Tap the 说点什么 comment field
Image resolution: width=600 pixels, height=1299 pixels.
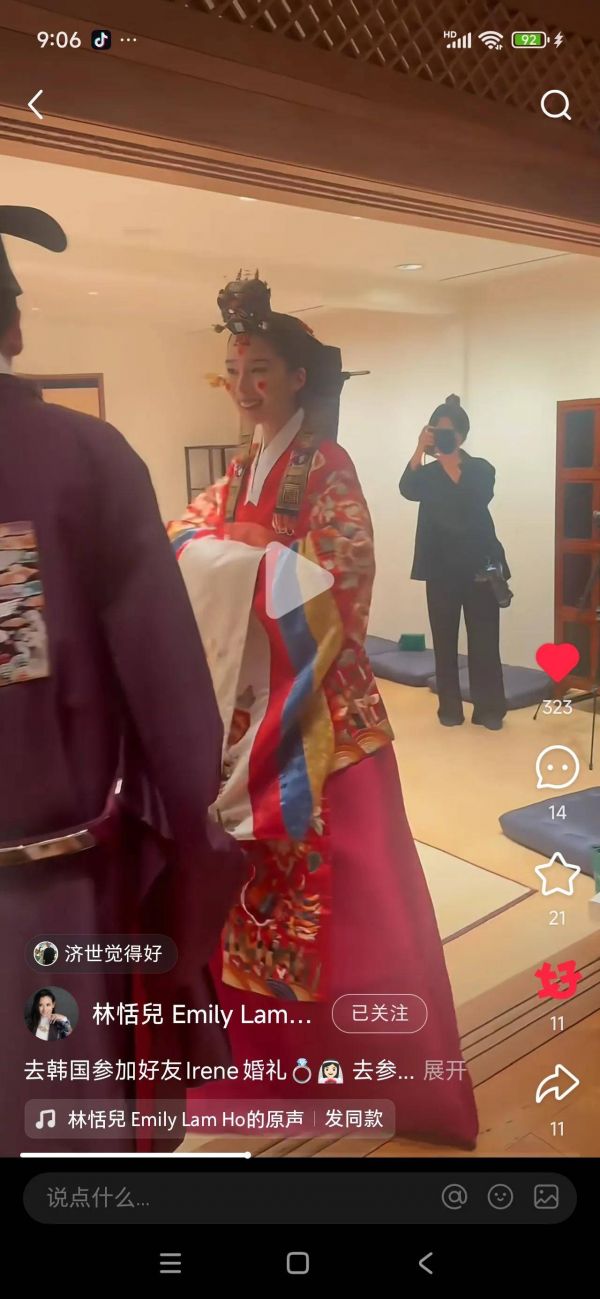pyautogui.click(x=200, y=1197)
